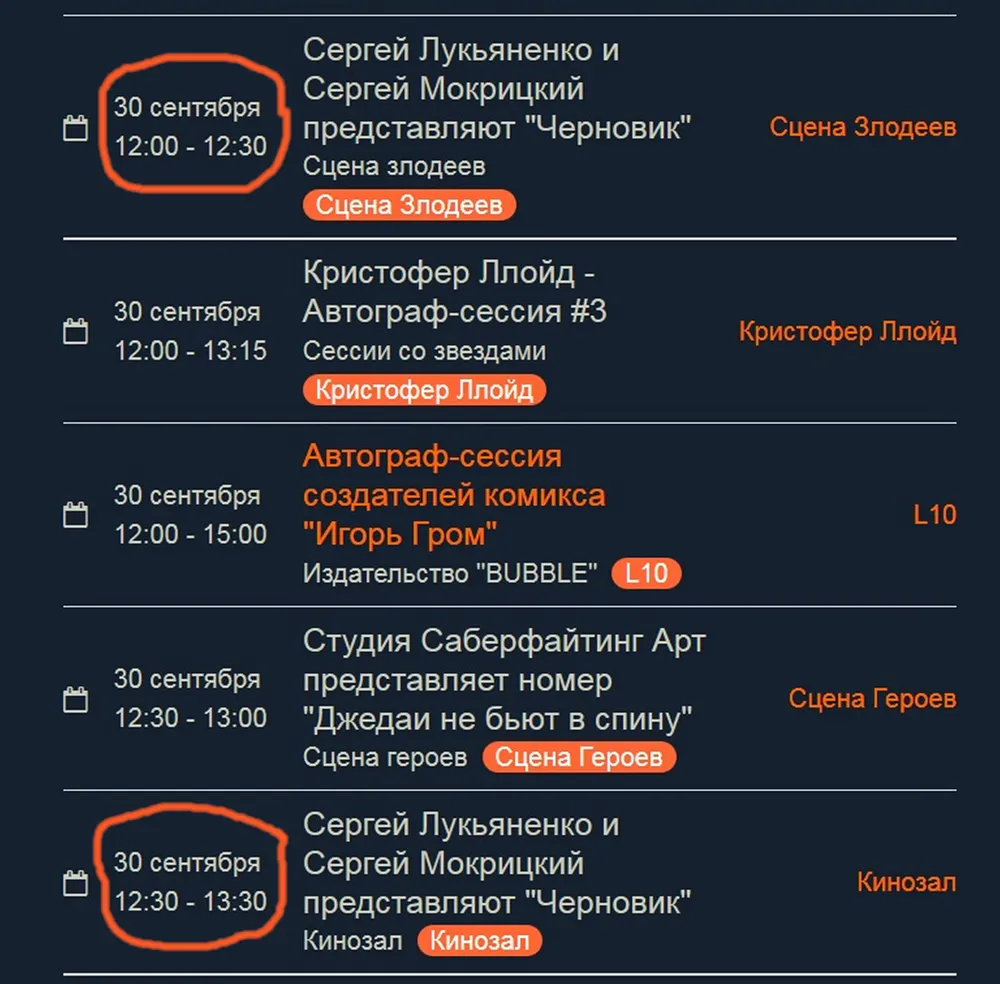
Task: Follow the "Кристофер Ллойд" text link on the right
Action: [847, 331]
